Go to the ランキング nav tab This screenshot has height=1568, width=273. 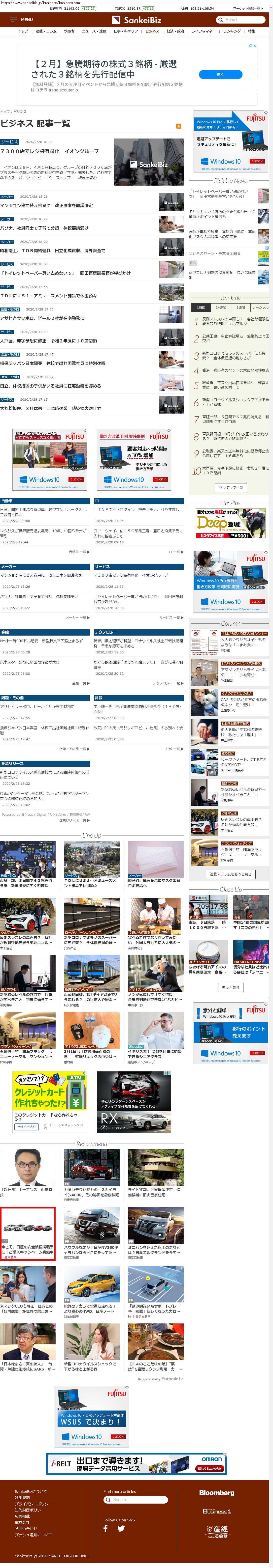click(232, 31)
